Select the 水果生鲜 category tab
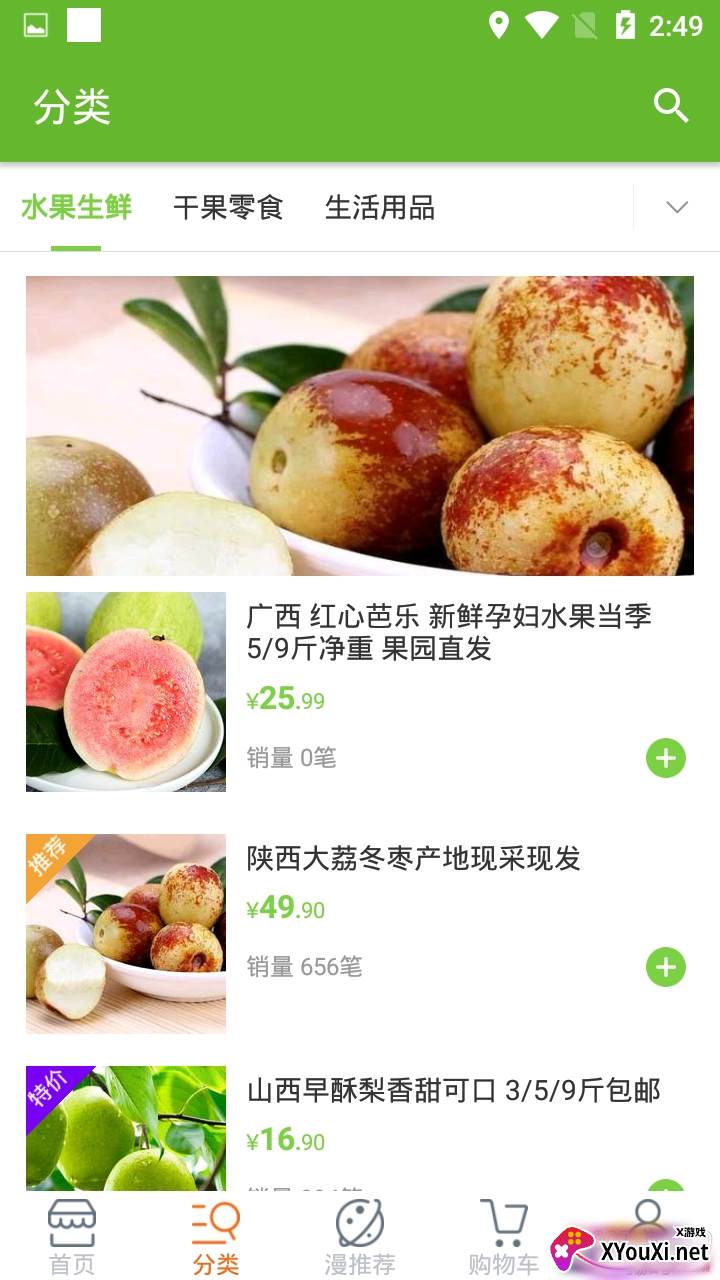This screenshot has width=720, height=1280. click(x=76, y=208)
